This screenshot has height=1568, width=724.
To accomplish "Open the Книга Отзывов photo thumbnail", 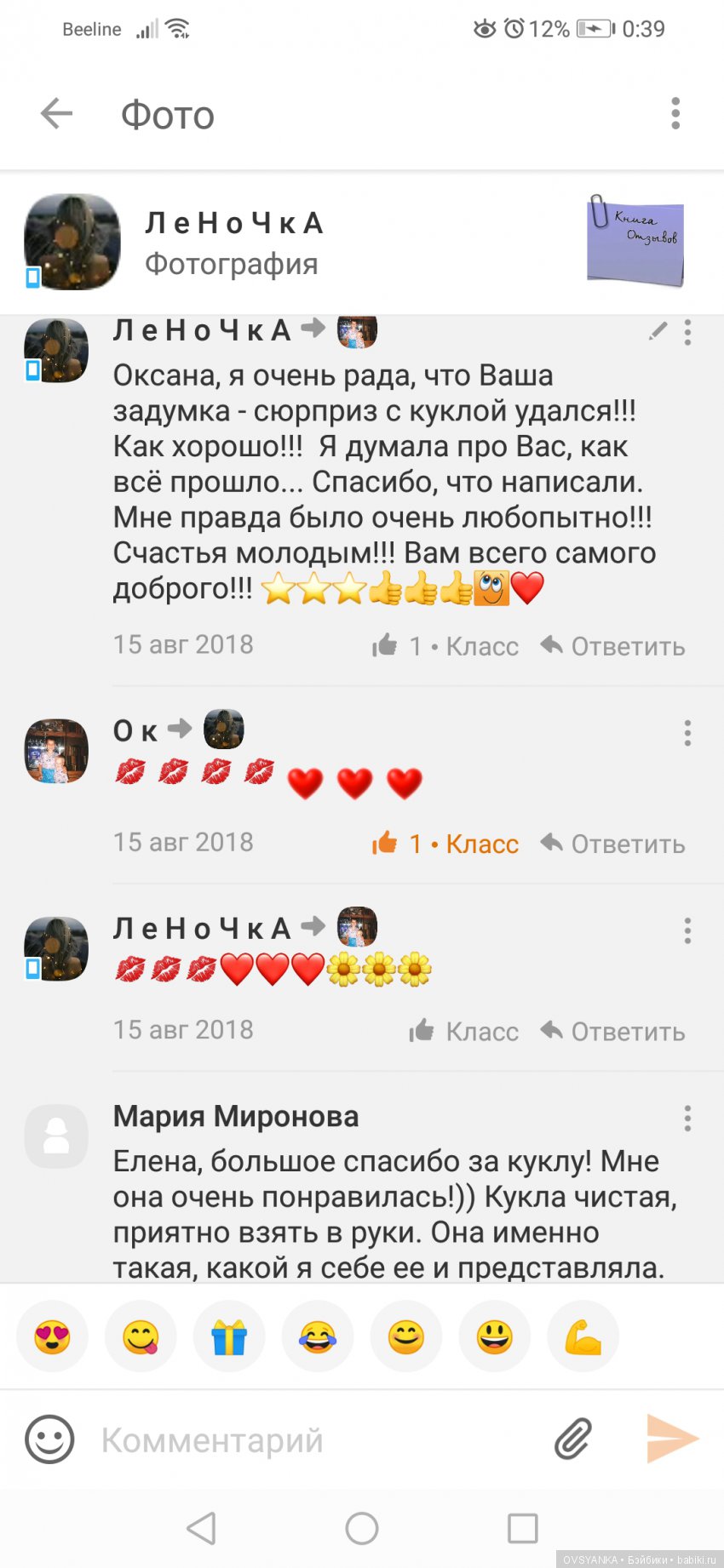I will (x=635, y=241).
